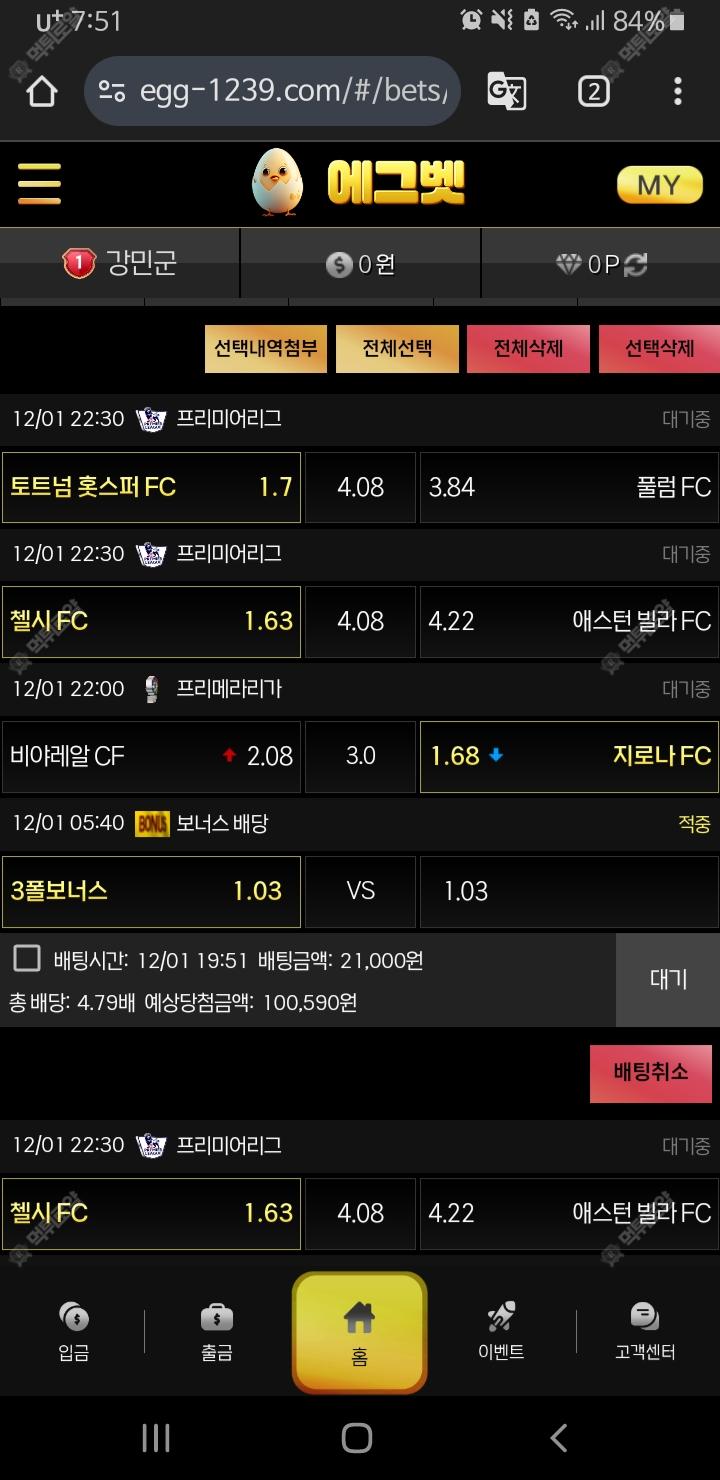720x1480 pixels.
Task: Open the browser overflow menu
Action: pos(677,92)
